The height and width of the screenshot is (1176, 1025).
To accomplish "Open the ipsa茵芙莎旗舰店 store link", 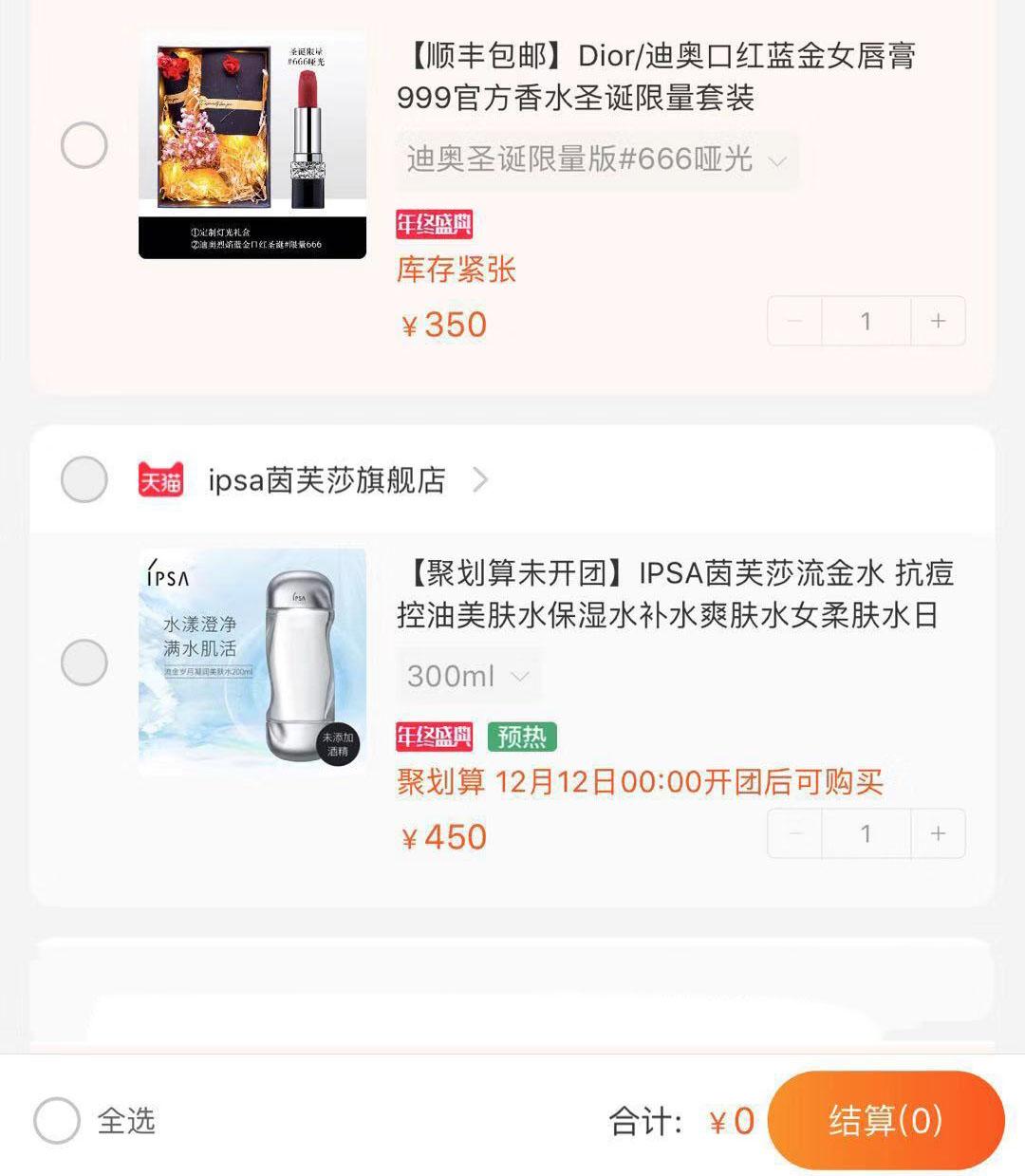I will click(326, 480).
